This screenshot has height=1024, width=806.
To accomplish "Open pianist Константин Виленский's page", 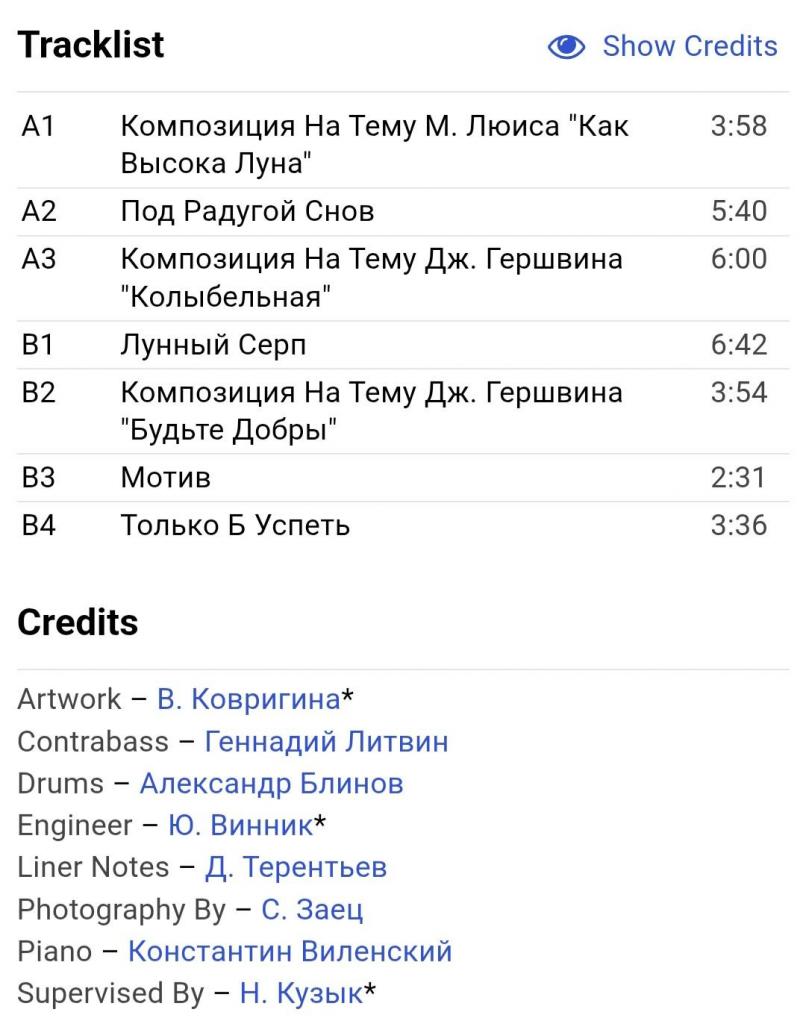I will 290,951.
